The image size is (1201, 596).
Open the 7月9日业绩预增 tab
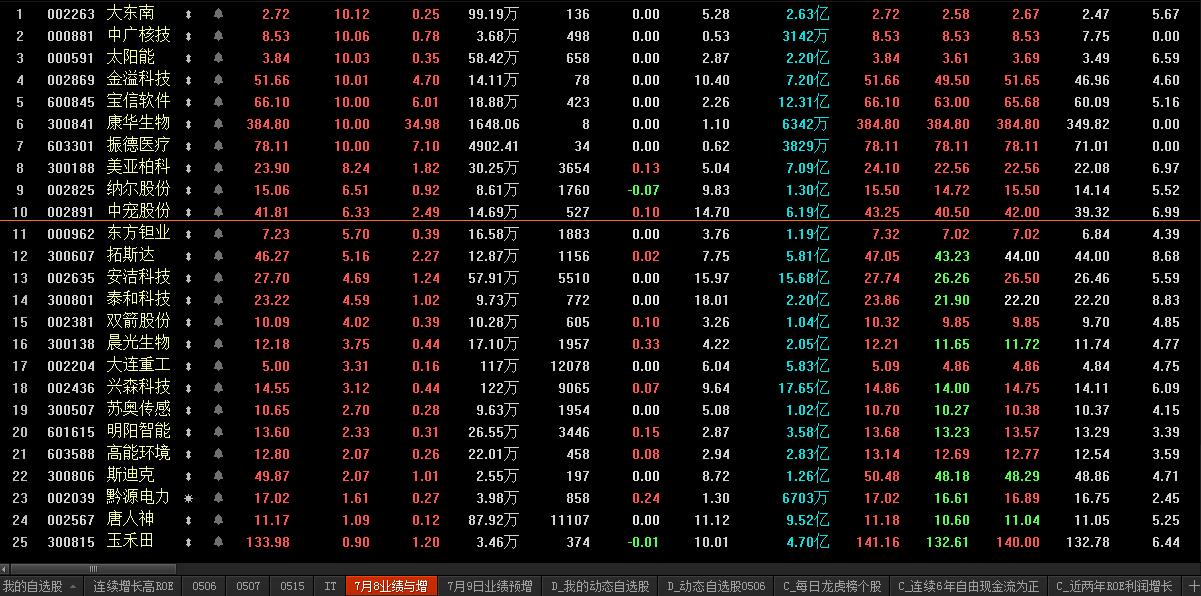pyautogui.click(x=489, y=586)
